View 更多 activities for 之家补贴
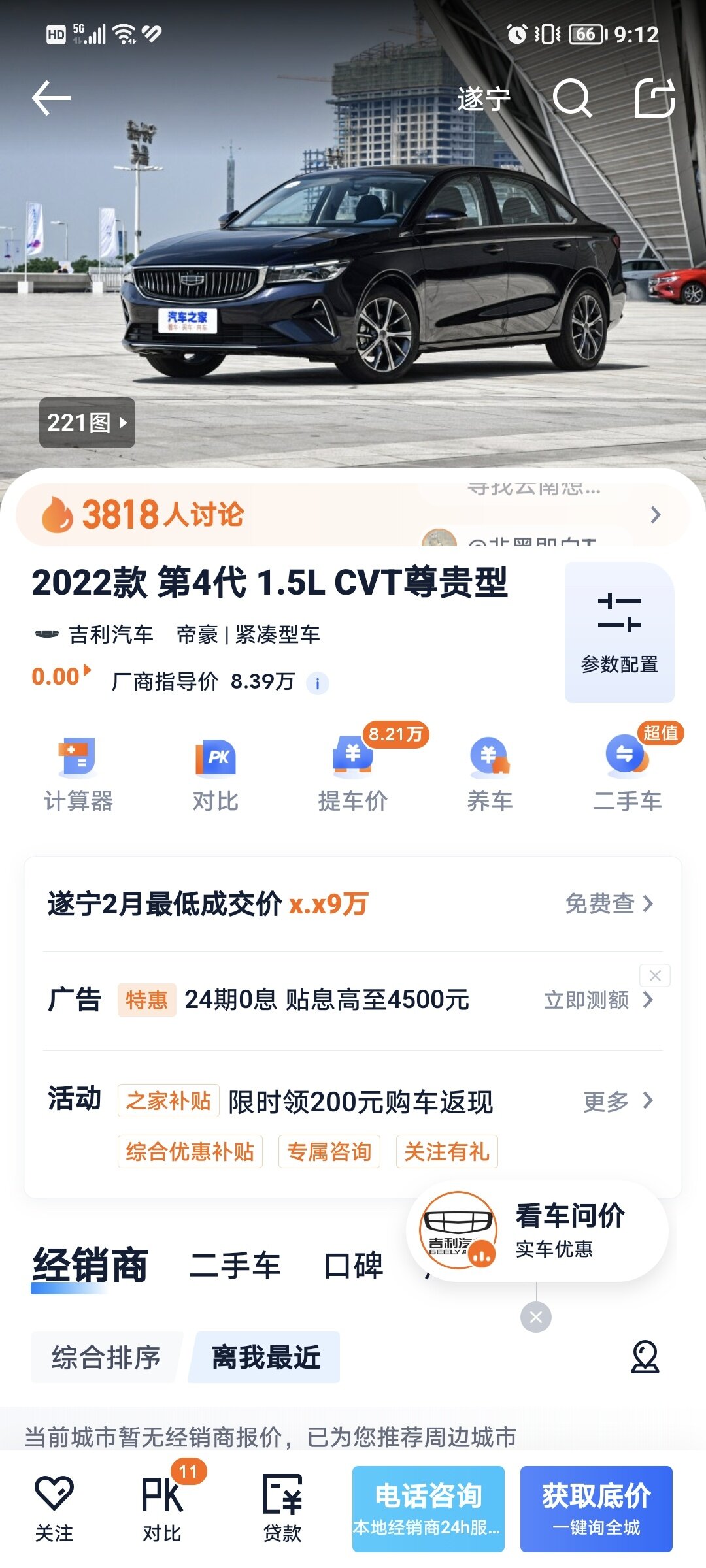Image resolution: width=706 pixels, height=1568 pixels. (618, 1102)
